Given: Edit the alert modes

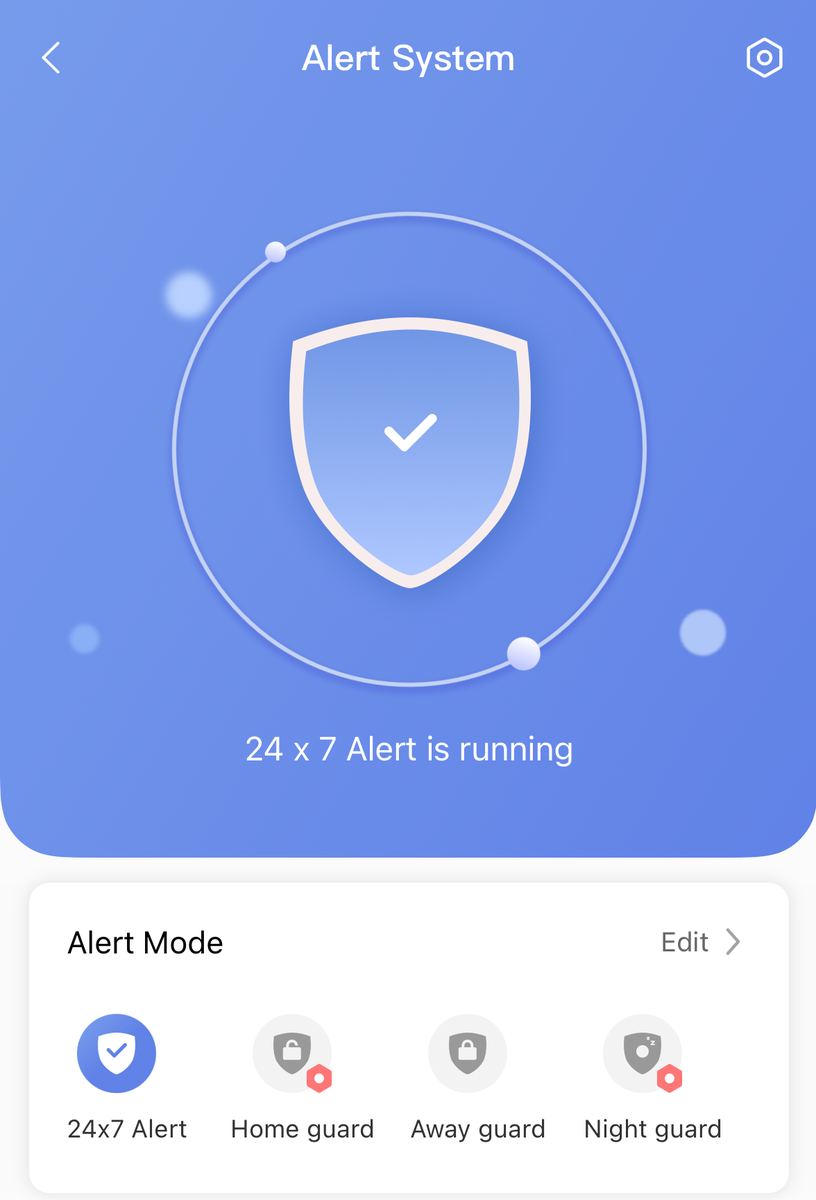Looking at the screenshot, I should tap(701, 942).
